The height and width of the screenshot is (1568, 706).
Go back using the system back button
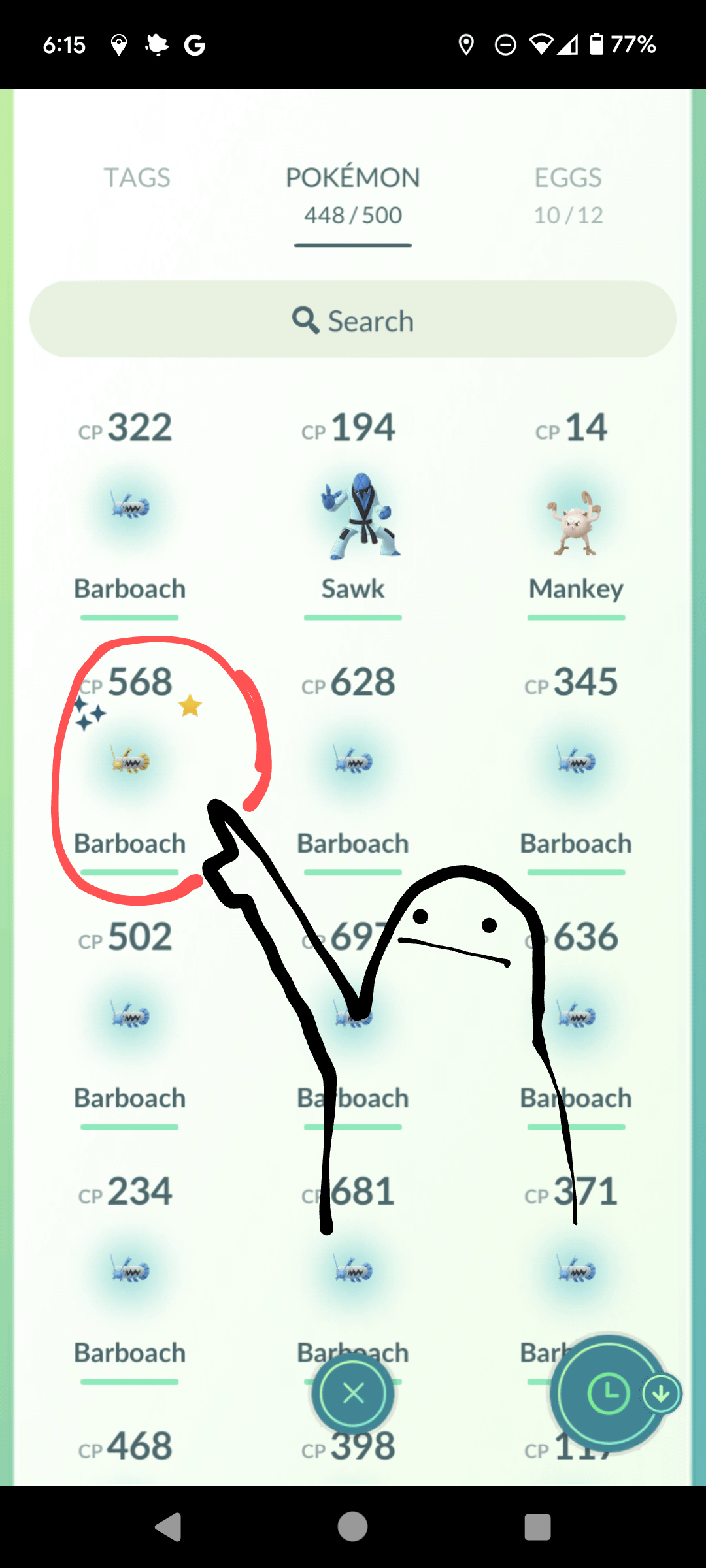[168, 1527]
